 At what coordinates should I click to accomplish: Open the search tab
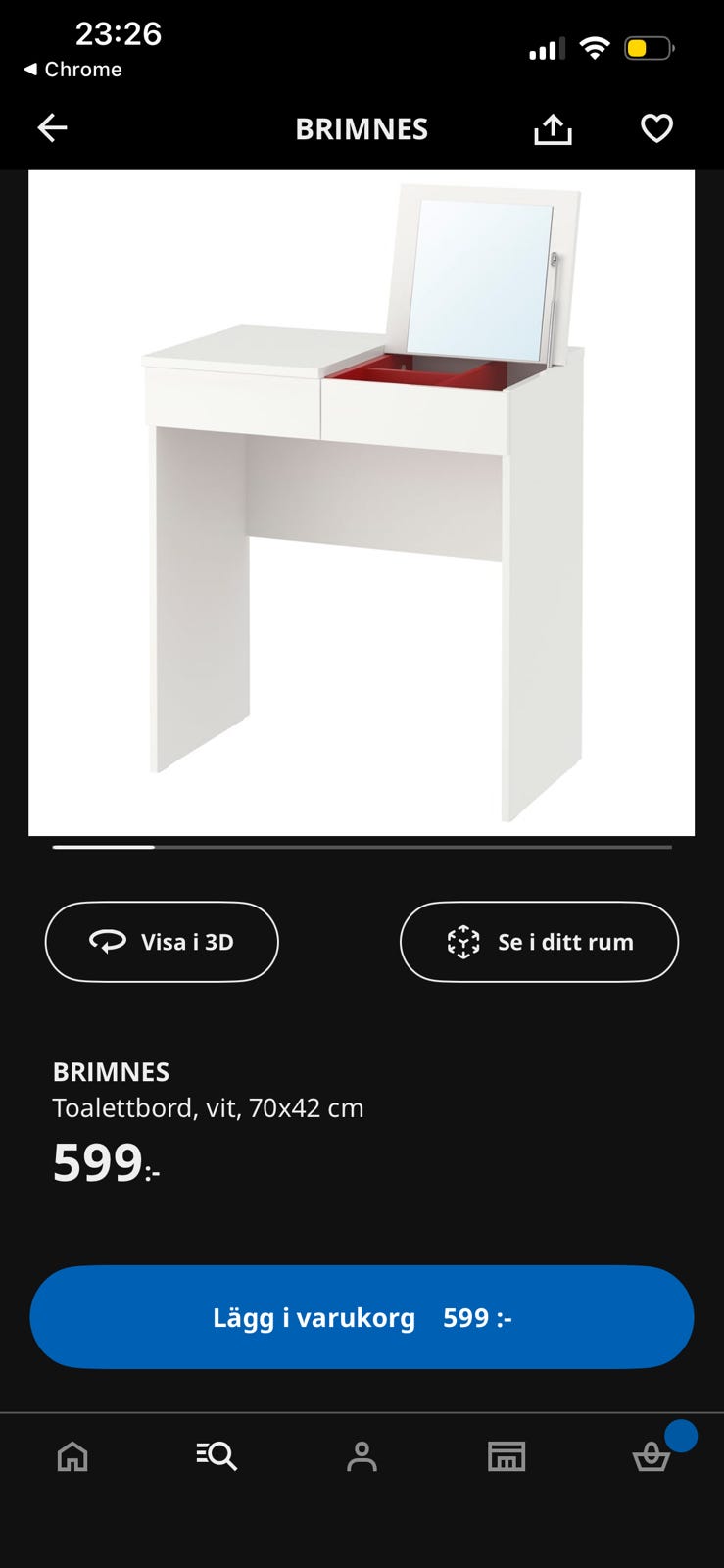217,1456
